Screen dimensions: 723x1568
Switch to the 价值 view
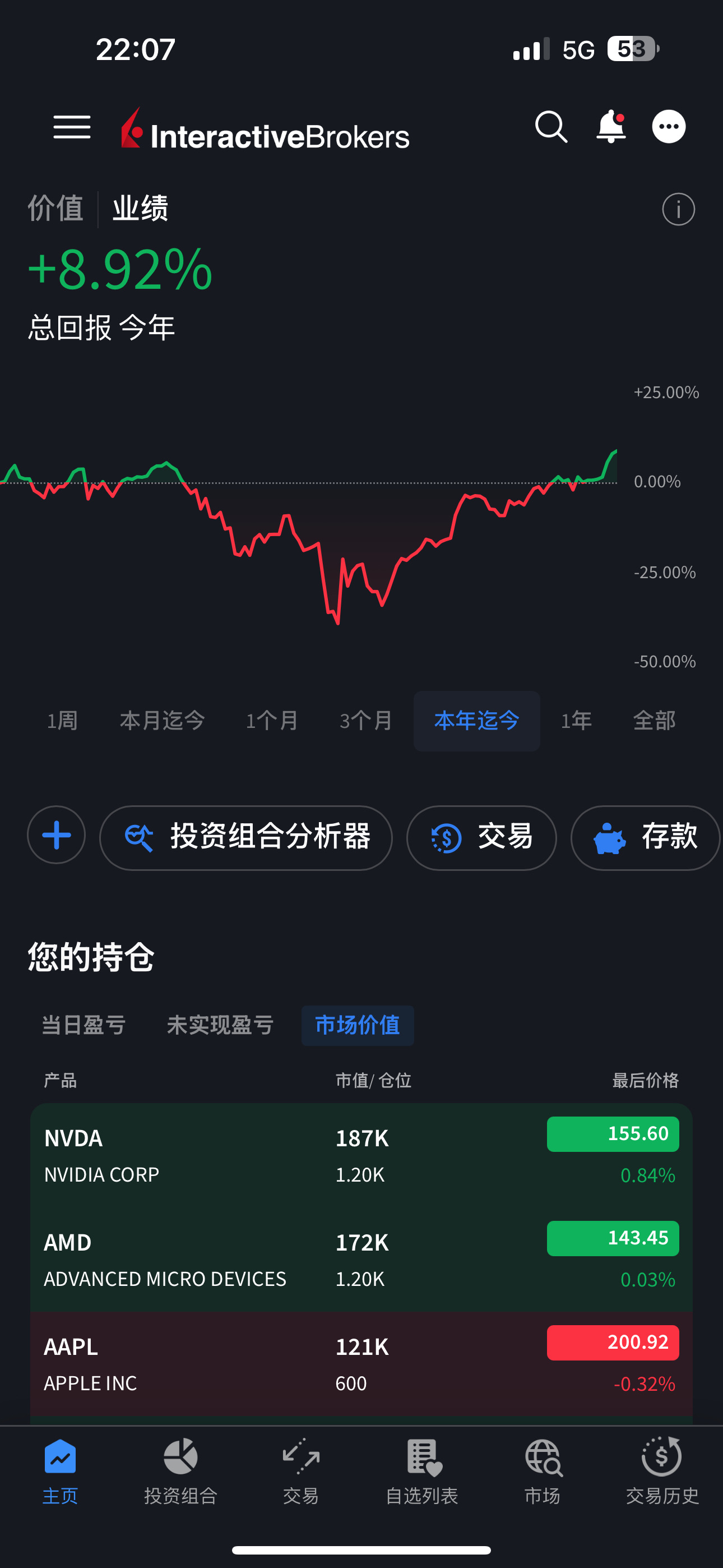point(55,208)
